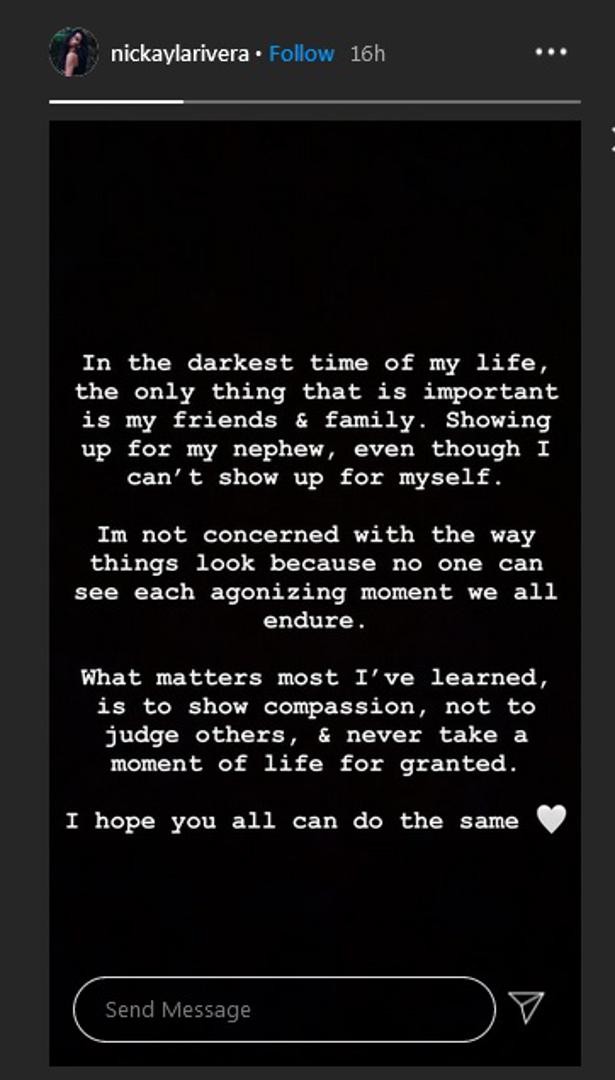Share this story via the paper plane
The image size is (615, 1080).
(x=526, y=1008)
